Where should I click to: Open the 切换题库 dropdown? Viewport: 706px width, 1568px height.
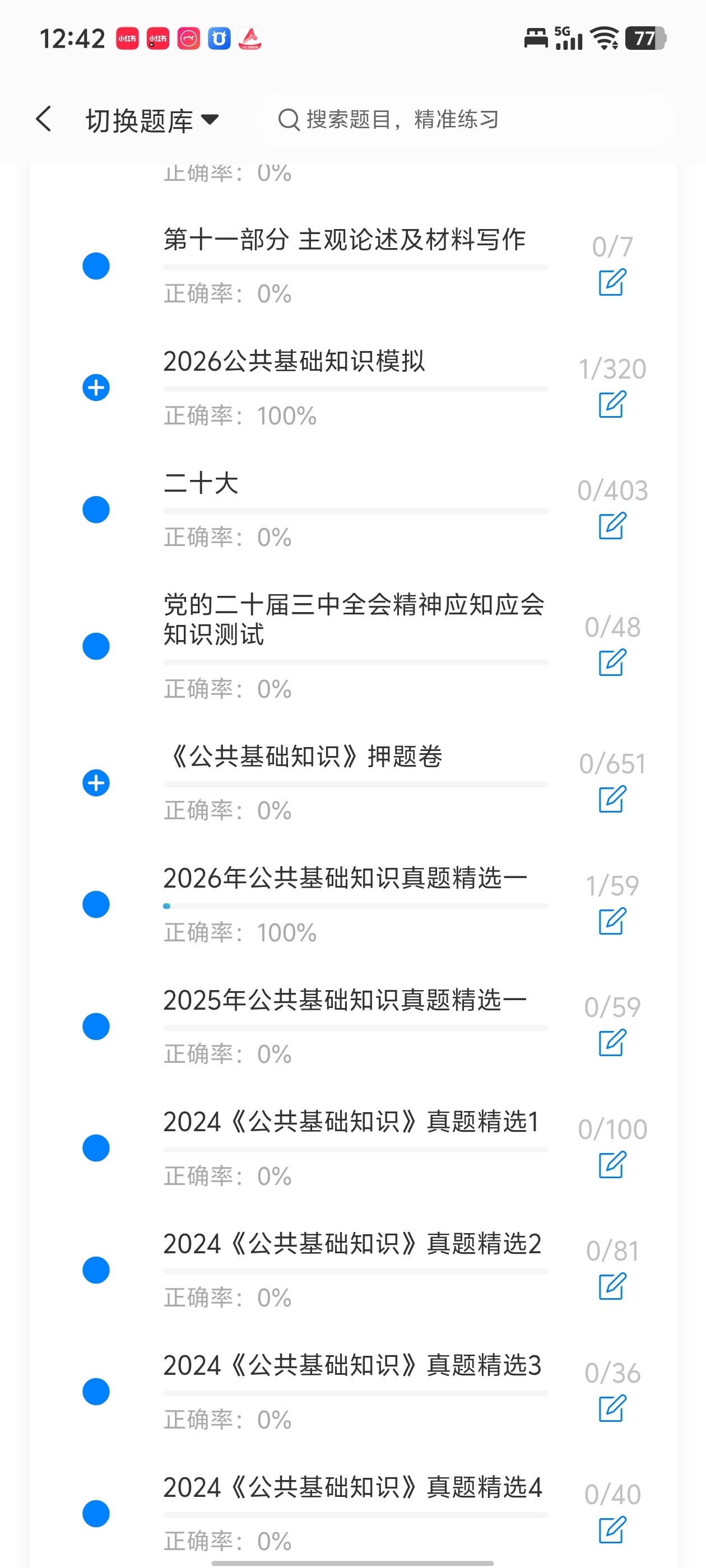[152, 120]
